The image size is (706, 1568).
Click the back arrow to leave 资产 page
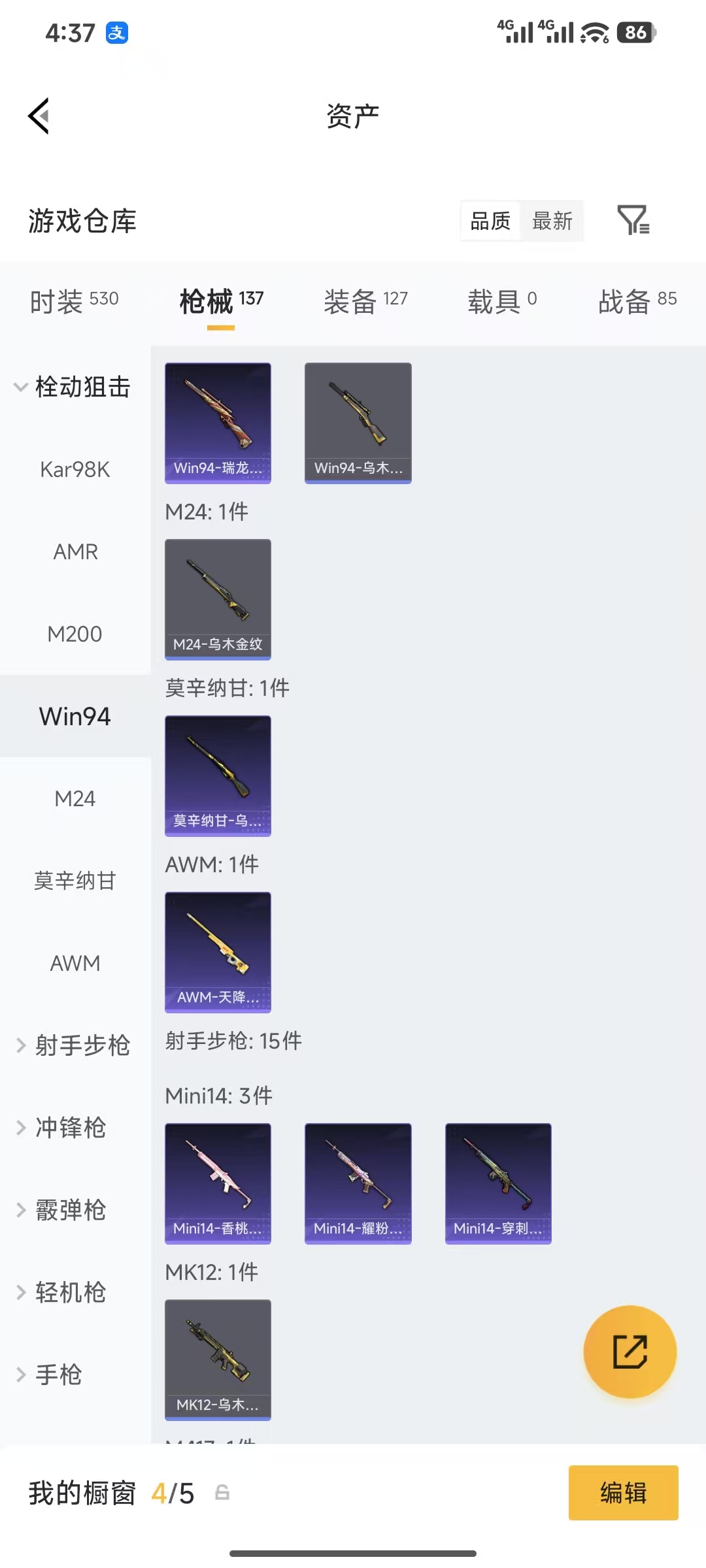pos(39,115)
